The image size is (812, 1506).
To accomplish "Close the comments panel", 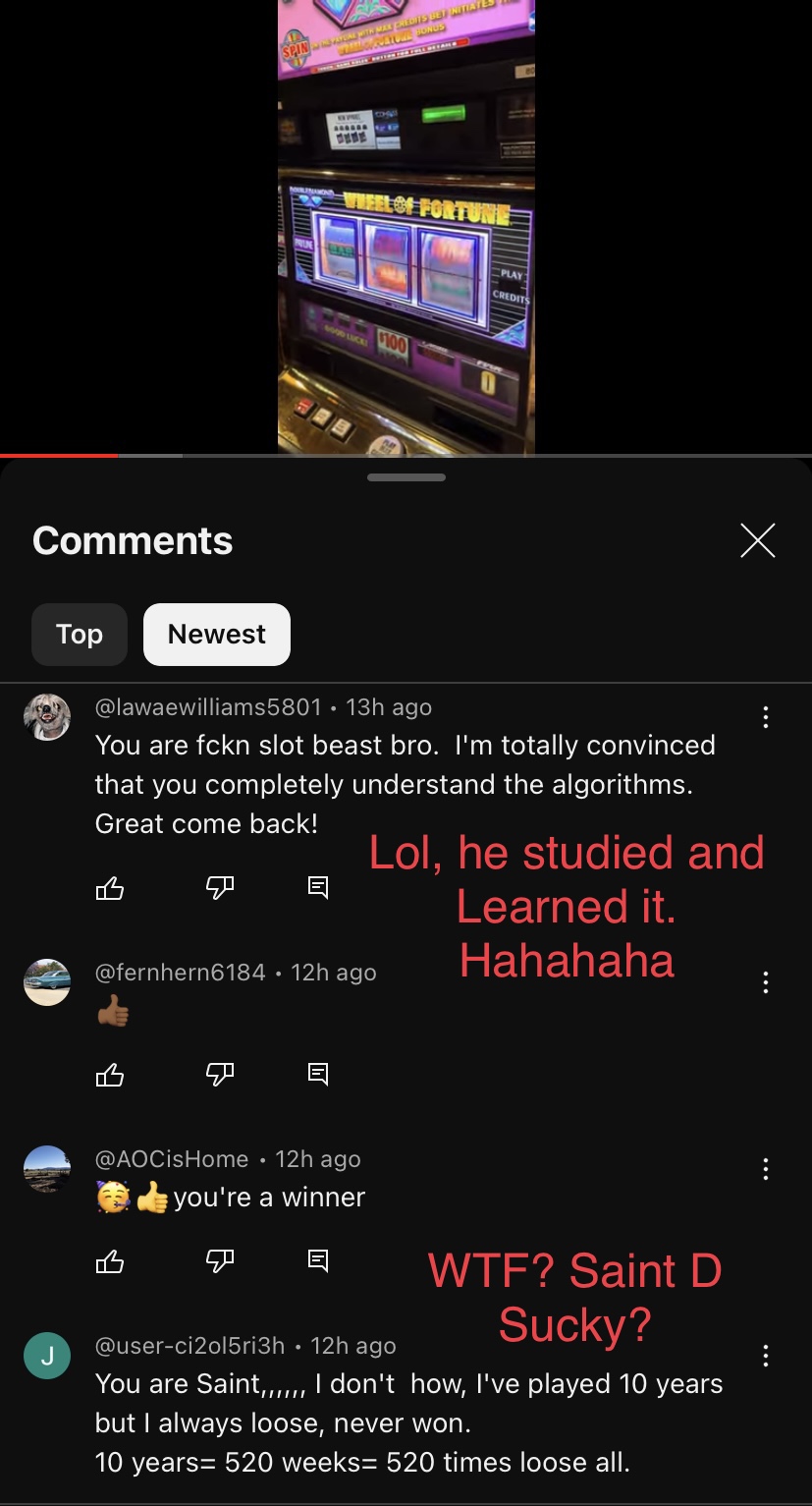I will [x=757, y=540].
